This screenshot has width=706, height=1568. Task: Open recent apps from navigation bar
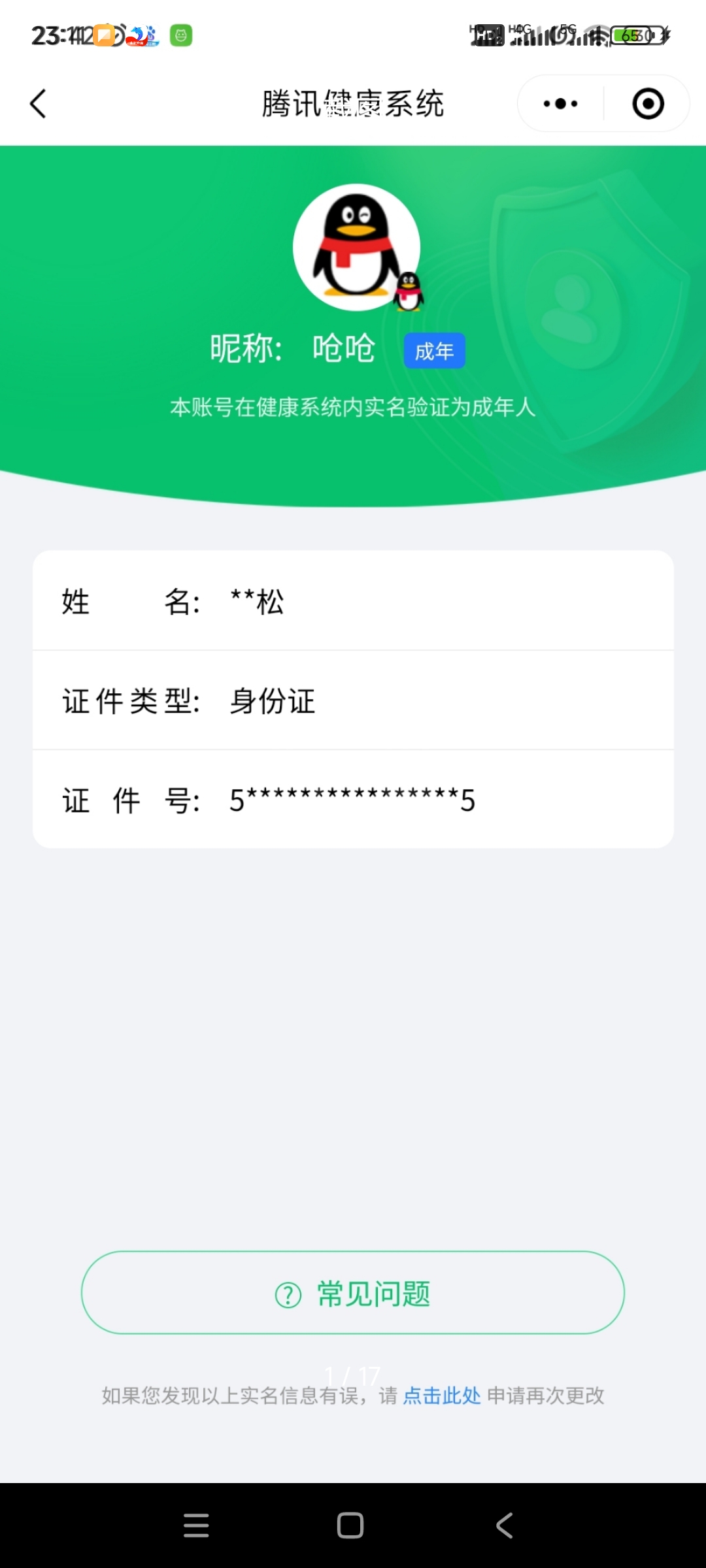click(196, 1526)
